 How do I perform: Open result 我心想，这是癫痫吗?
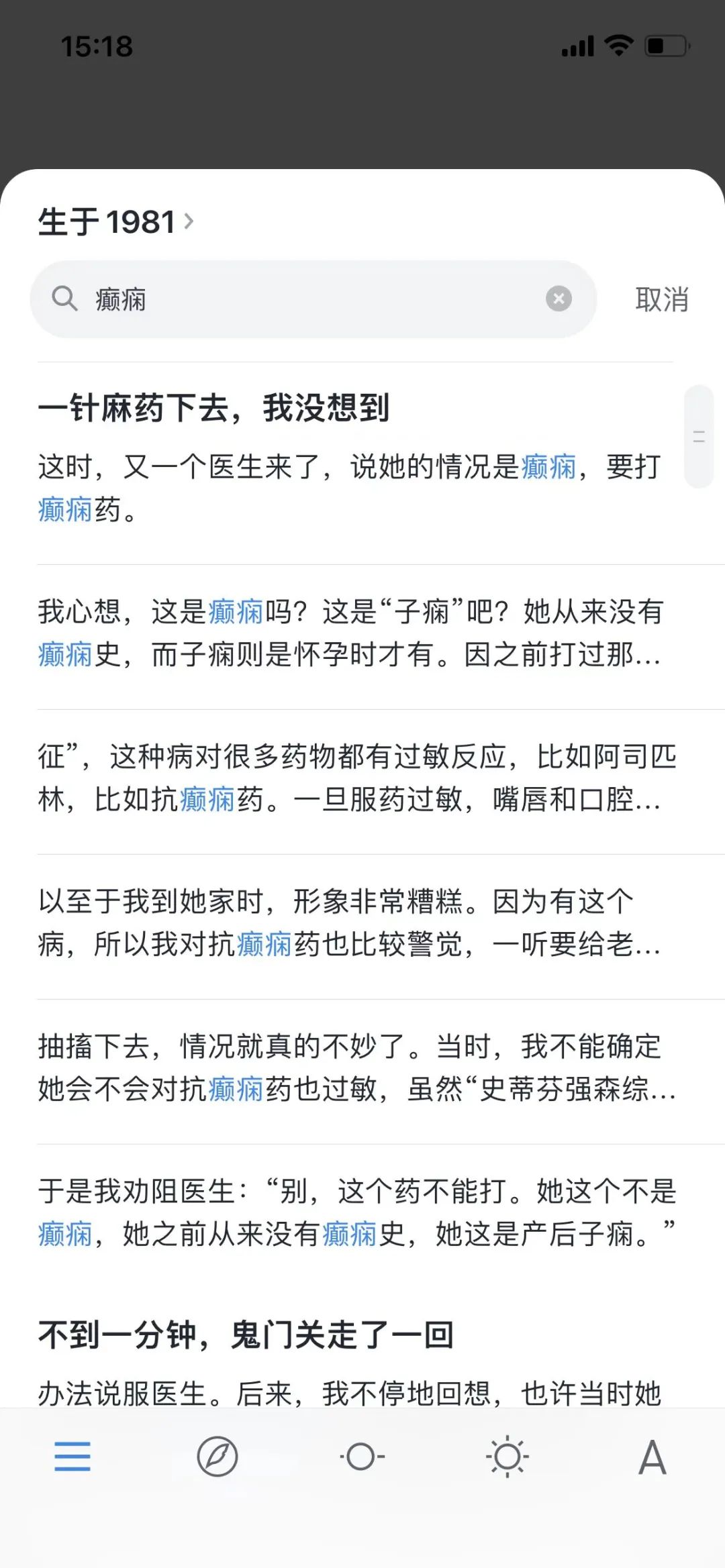click(349, 633)
